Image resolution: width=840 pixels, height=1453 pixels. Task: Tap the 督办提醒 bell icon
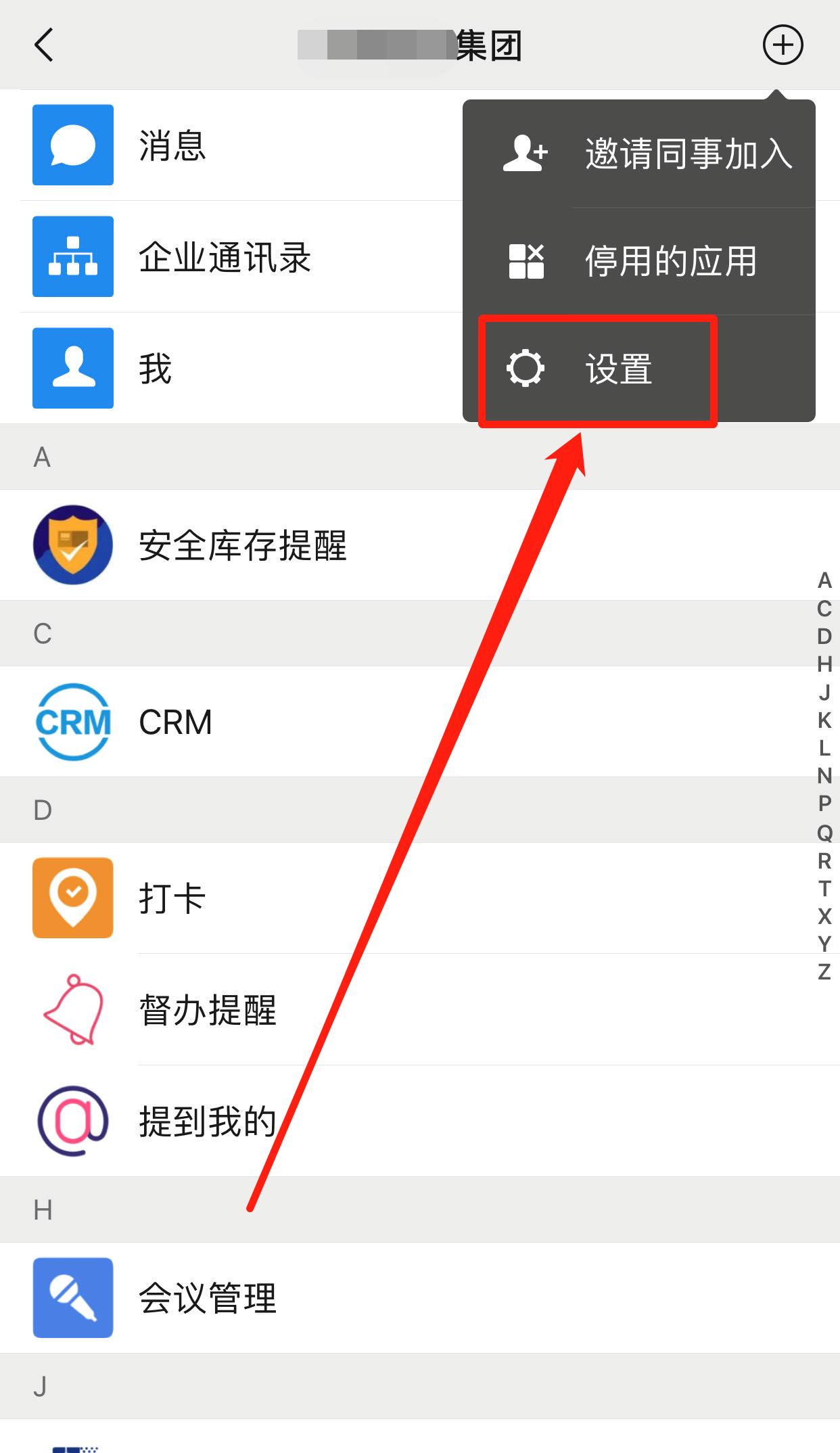[72, 1010]
